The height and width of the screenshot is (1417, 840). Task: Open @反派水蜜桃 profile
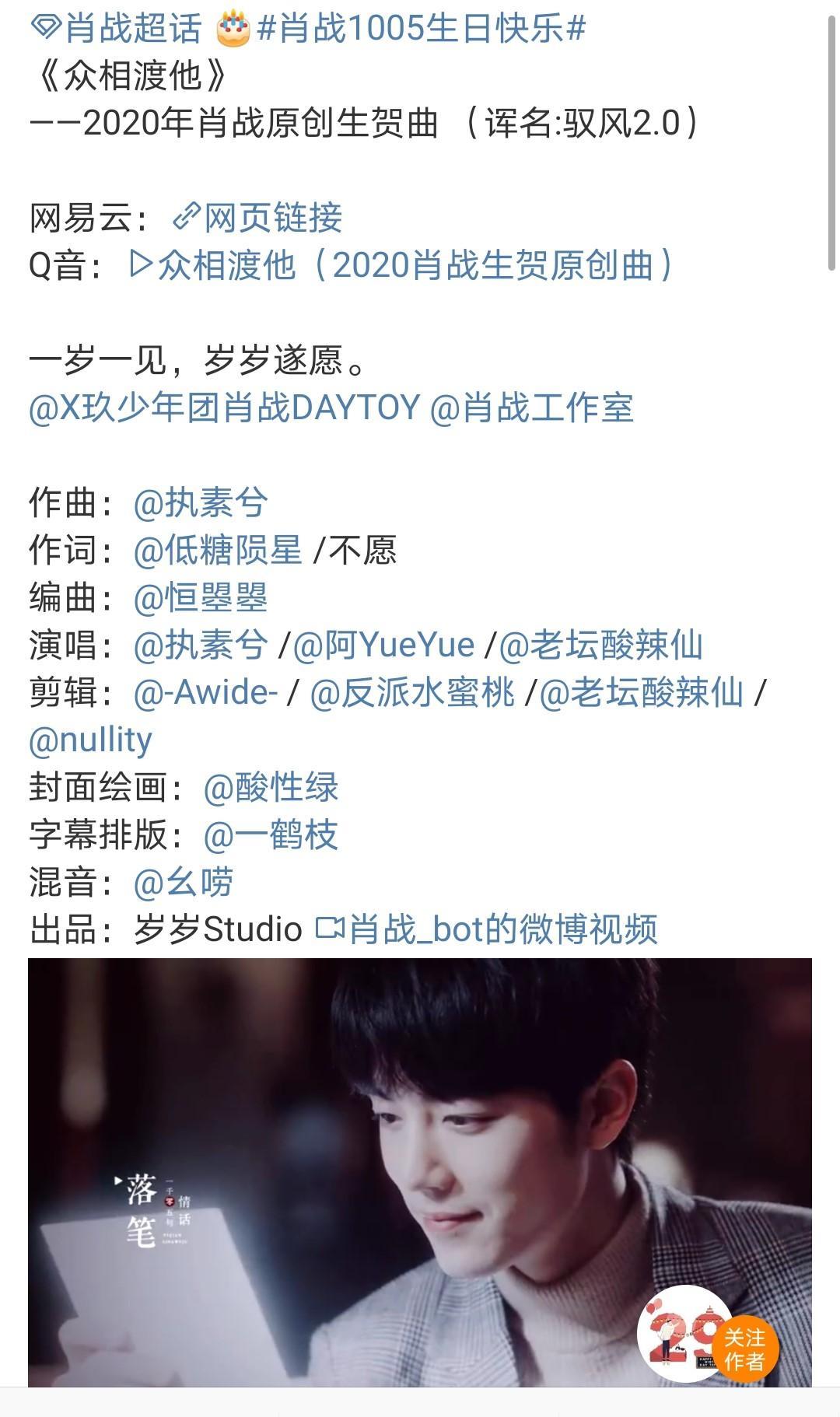(x=412, y=693)
